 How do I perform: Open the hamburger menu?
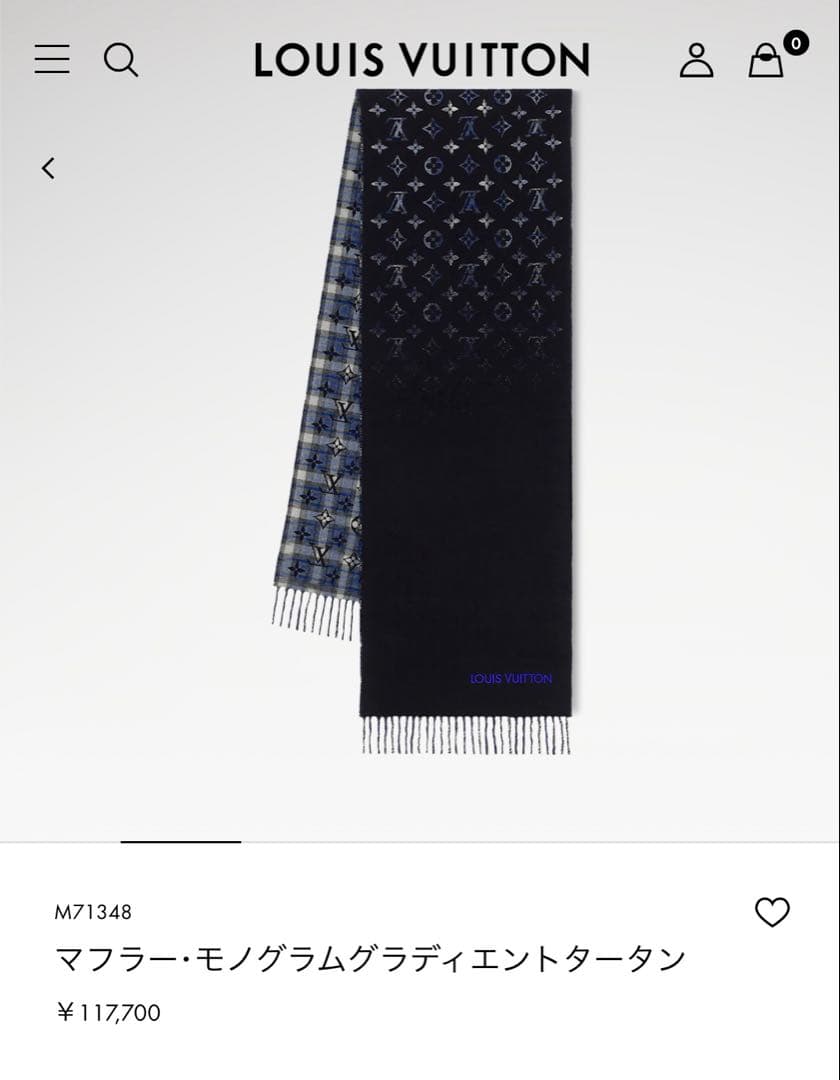tap(52, 59)
